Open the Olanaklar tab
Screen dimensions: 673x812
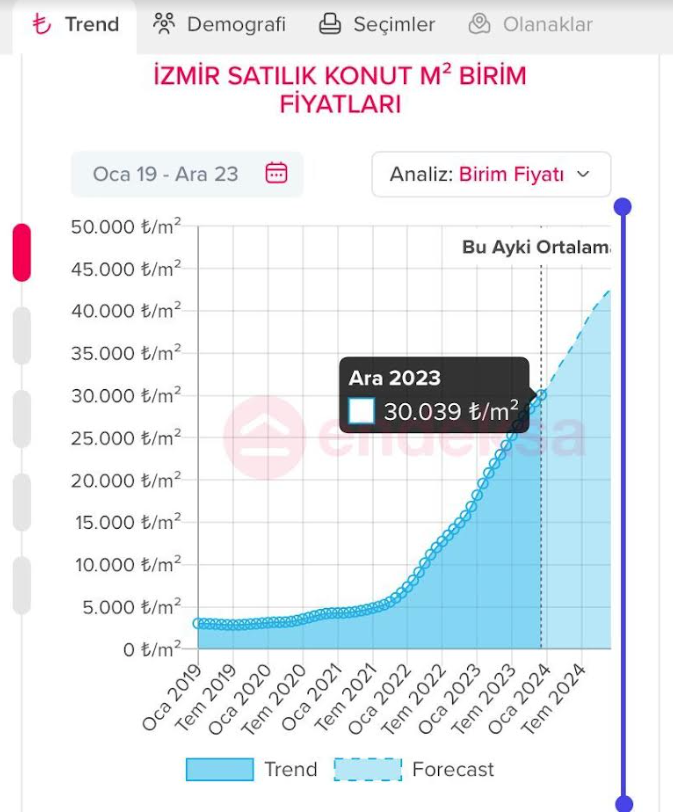pos(531,25)
